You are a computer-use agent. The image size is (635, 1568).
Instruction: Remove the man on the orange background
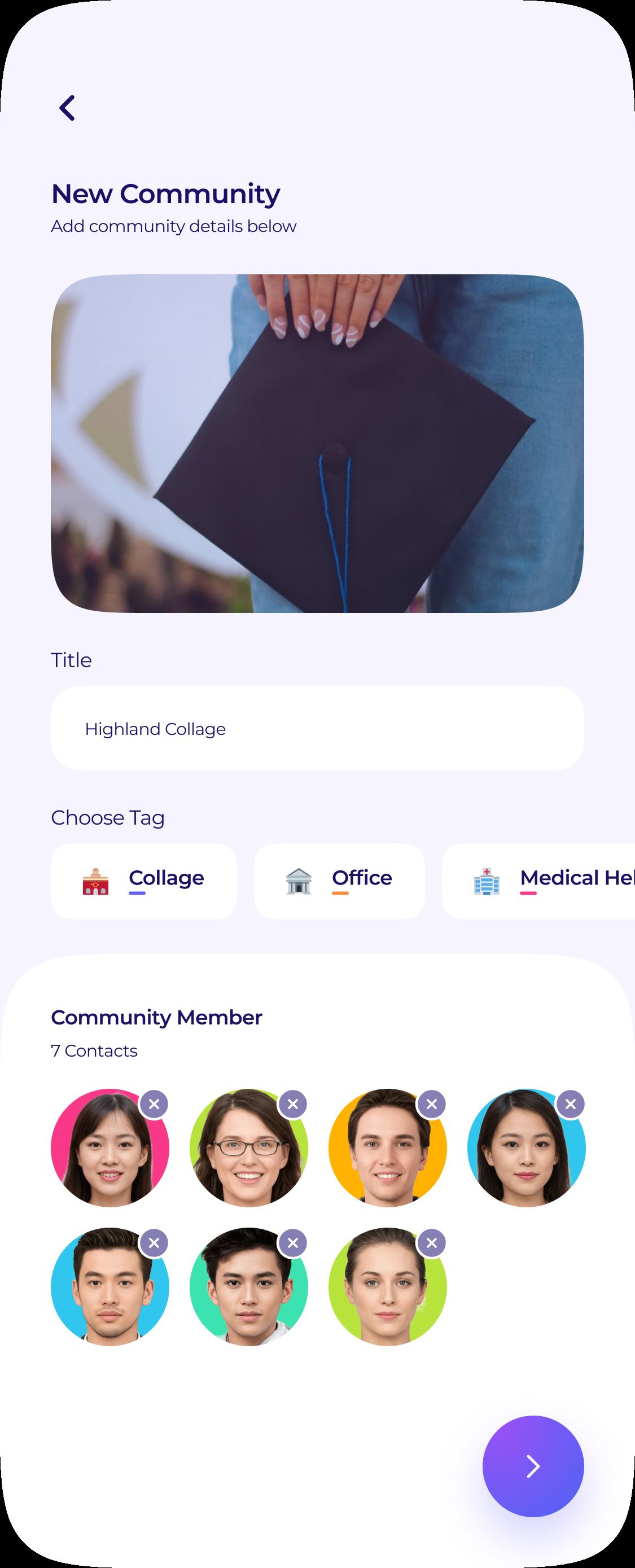[432, 1104]
